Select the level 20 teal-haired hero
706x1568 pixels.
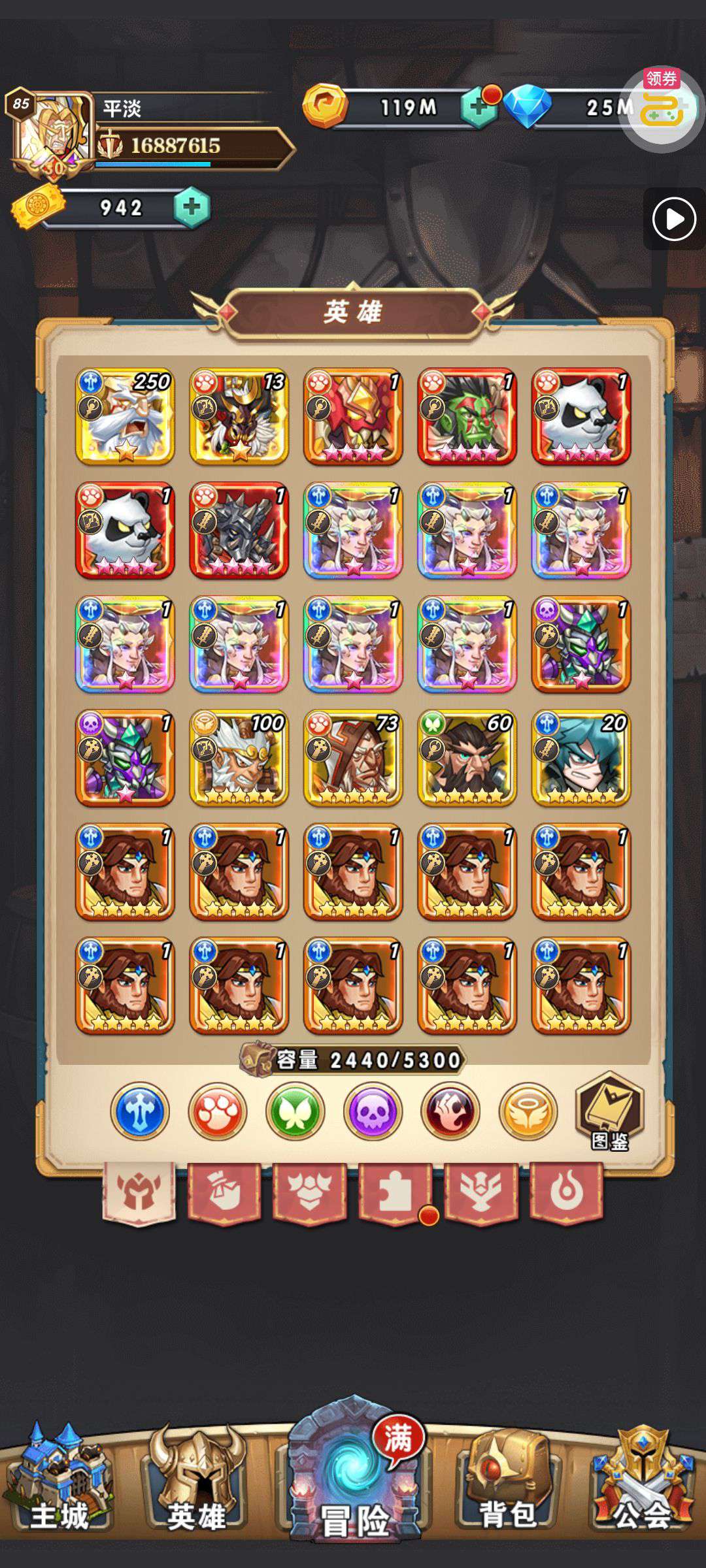click(x=580, y=758)
